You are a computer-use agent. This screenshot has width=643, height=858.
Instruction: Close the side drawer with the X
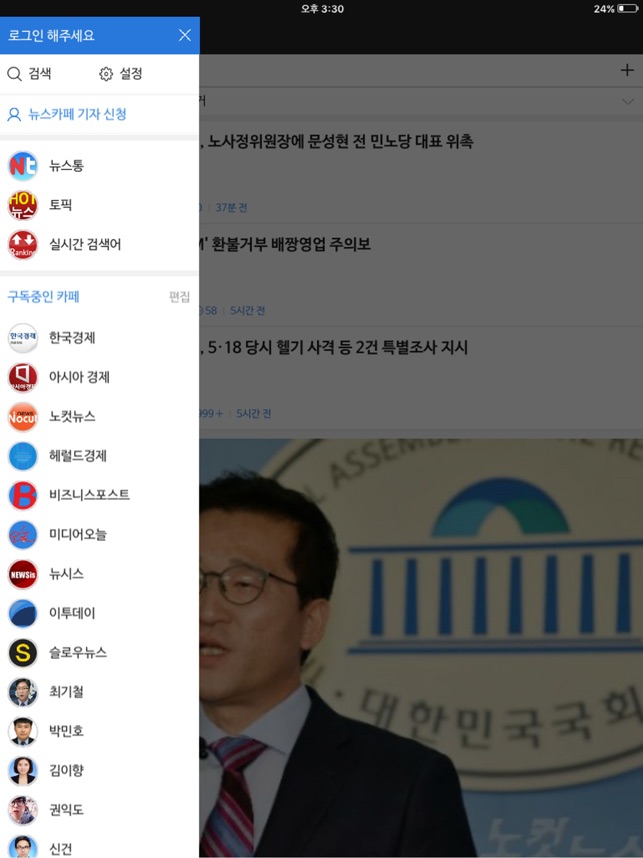(184, 35)
